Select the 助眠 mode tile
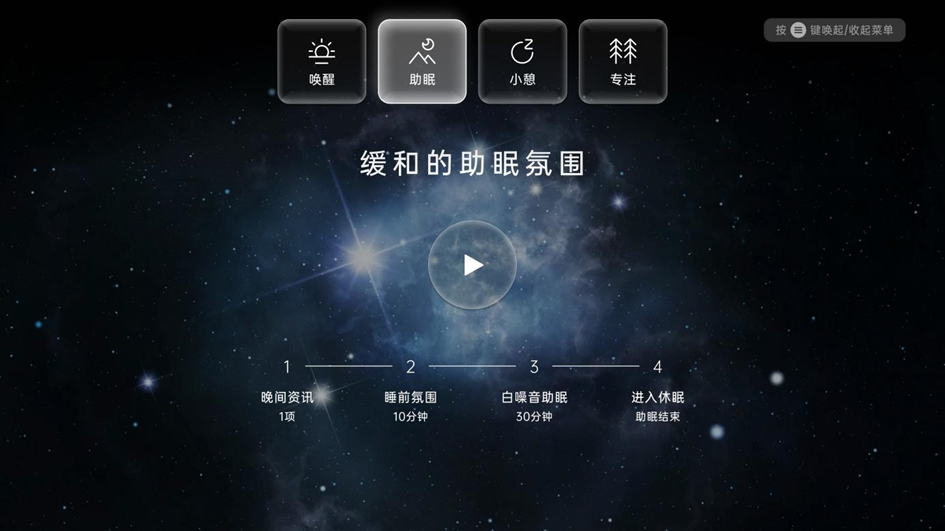The height and width of the screenshot is (531, 945). [422, 61]
